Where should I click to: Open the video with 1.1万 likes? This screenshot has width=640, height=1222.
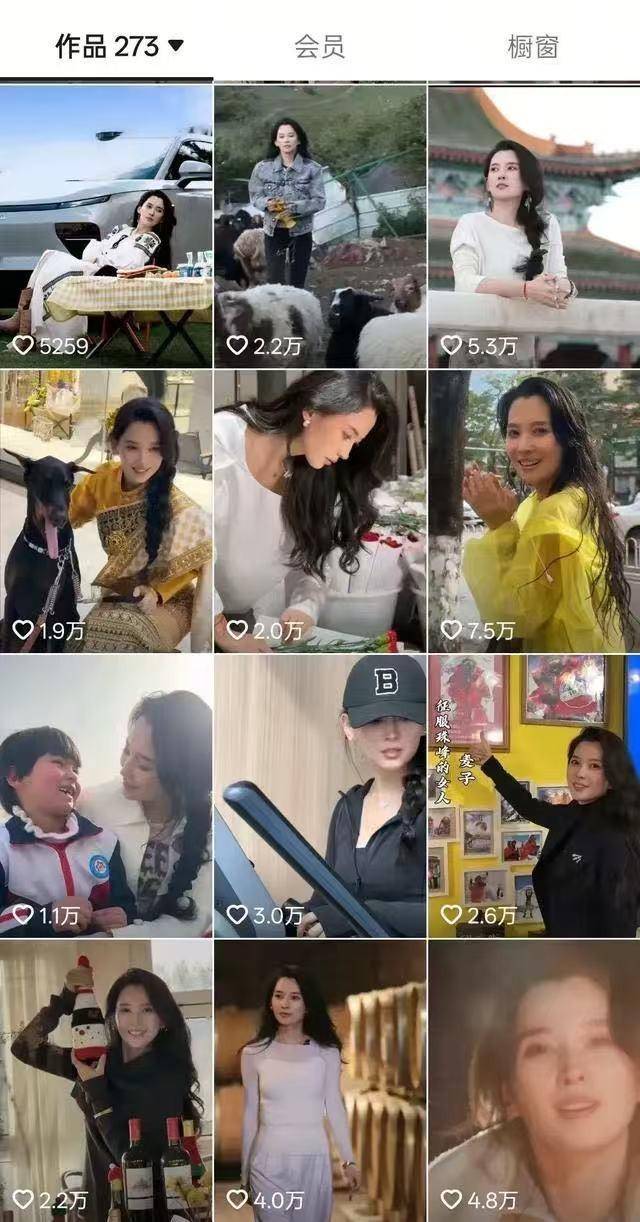(x=106, y=795)
